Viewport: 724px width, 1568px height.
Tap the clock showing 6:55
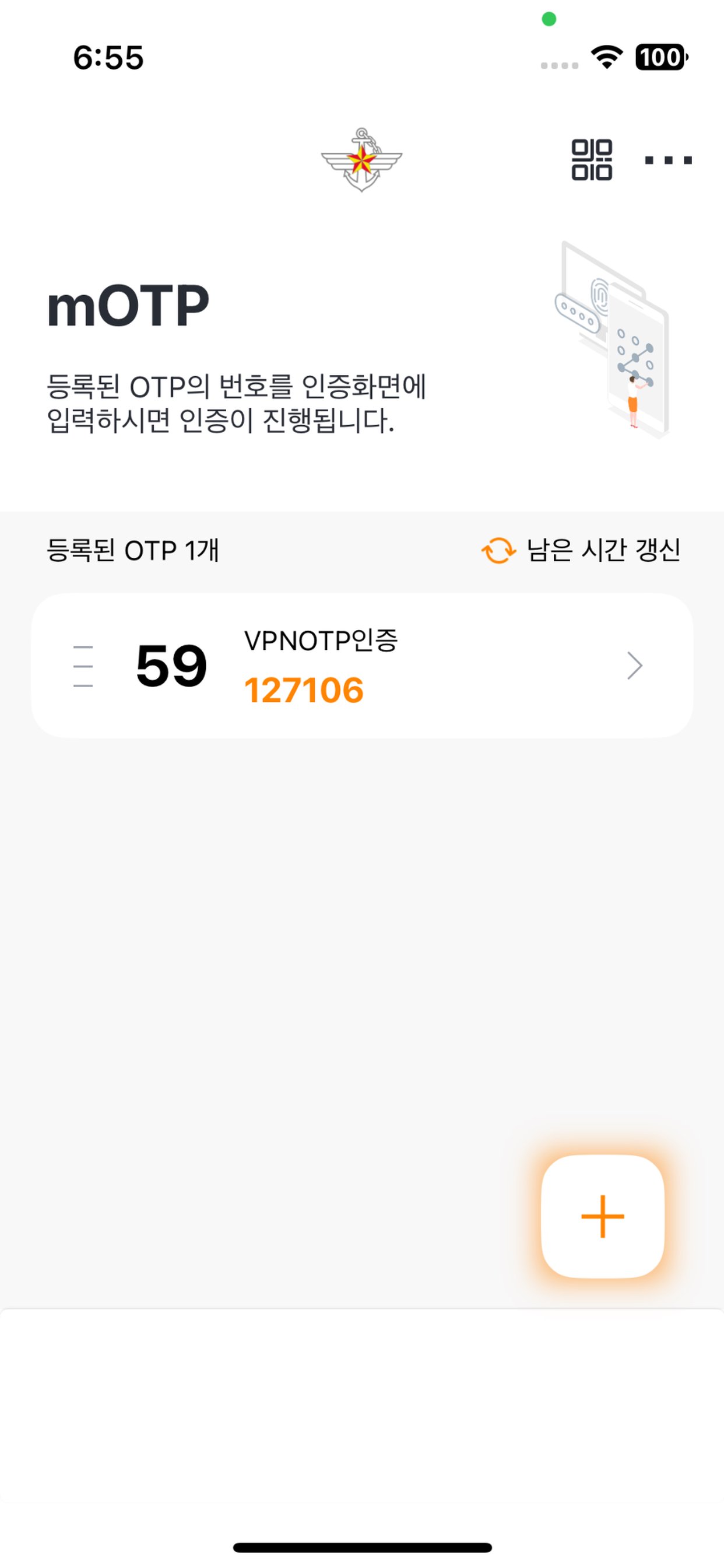(108, 57)
